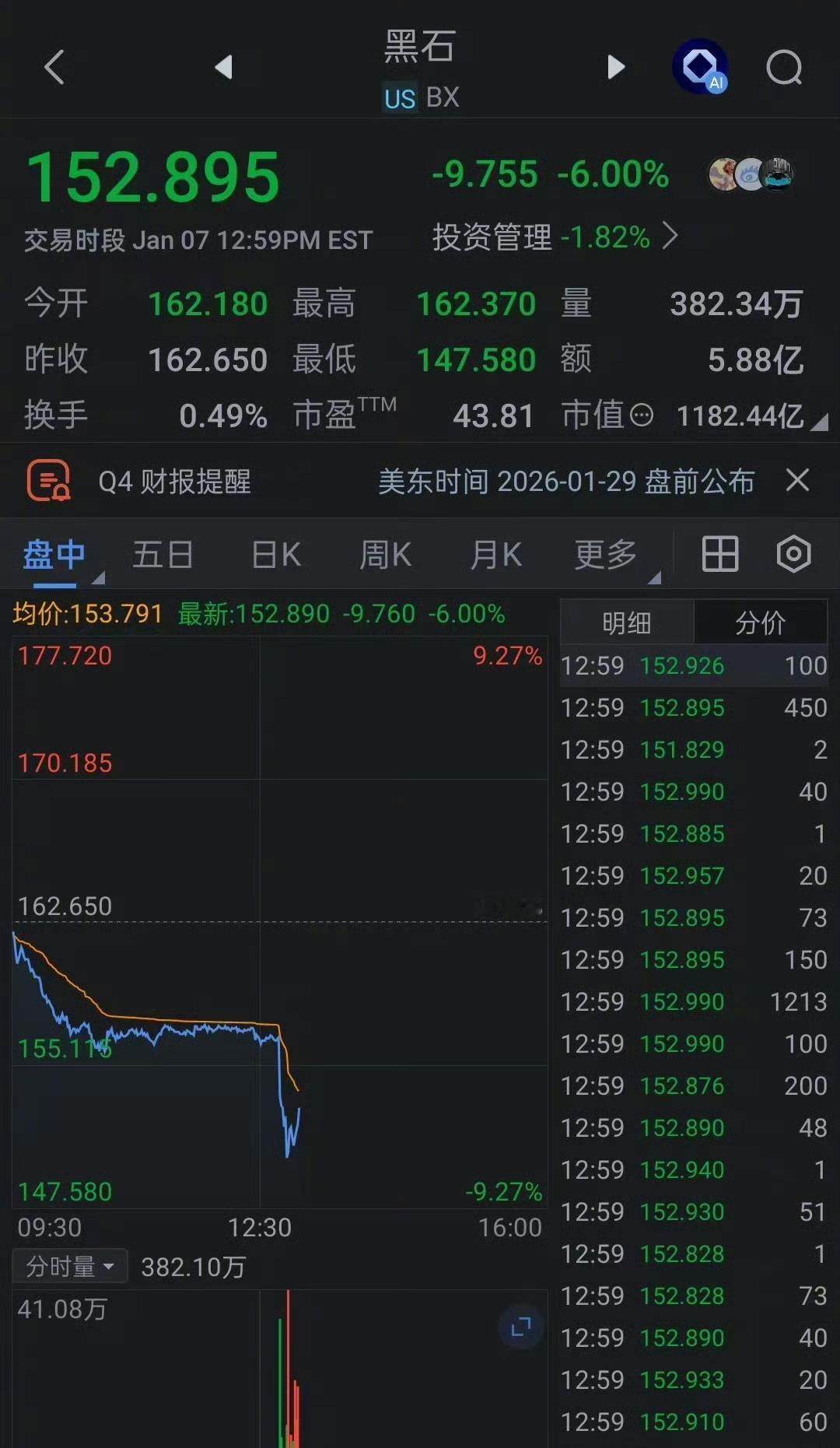Tap the info icon next to 市值
This screenshot has height=1448, width=840.
click(x=640, y=415)
